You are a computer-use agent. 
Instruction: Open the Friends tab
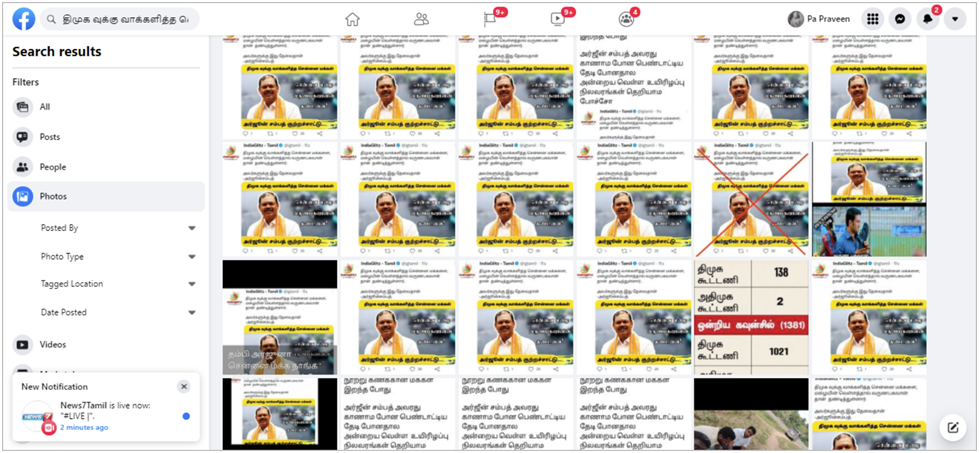pos(421,19)
